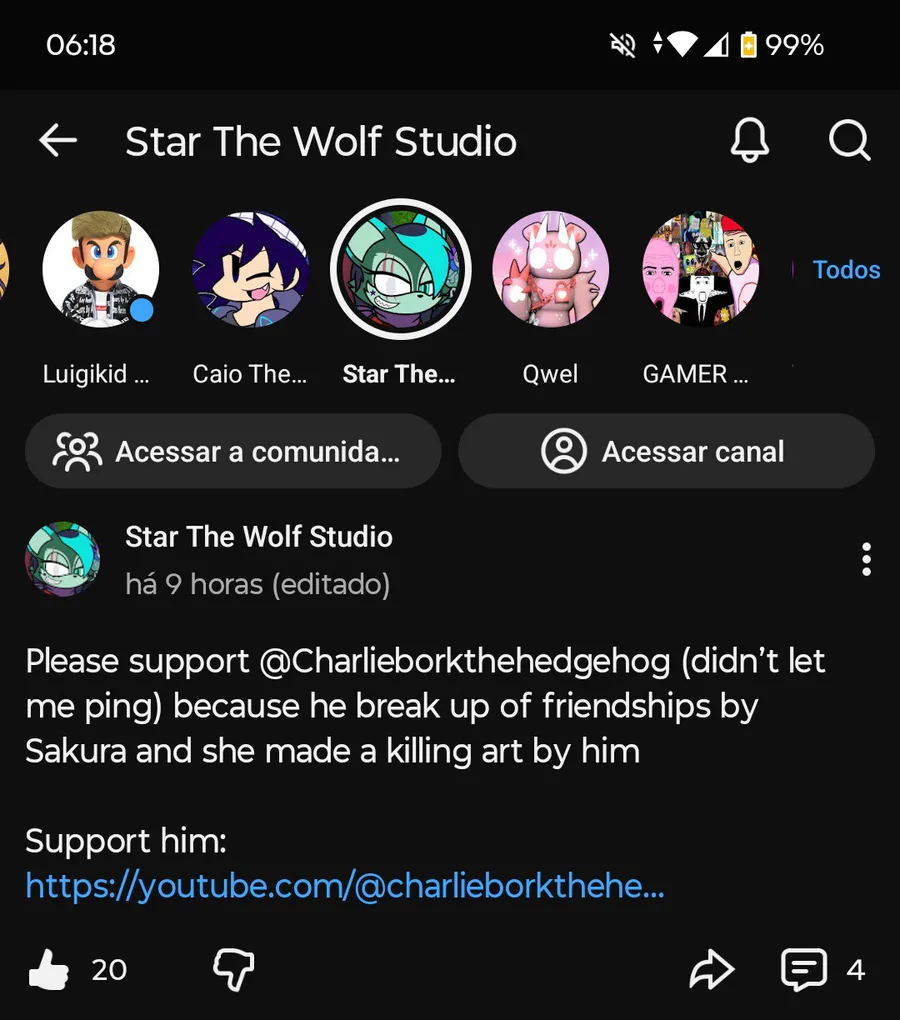
Task: Select the Qwel channel avatar
Action: tap(551, 269)
